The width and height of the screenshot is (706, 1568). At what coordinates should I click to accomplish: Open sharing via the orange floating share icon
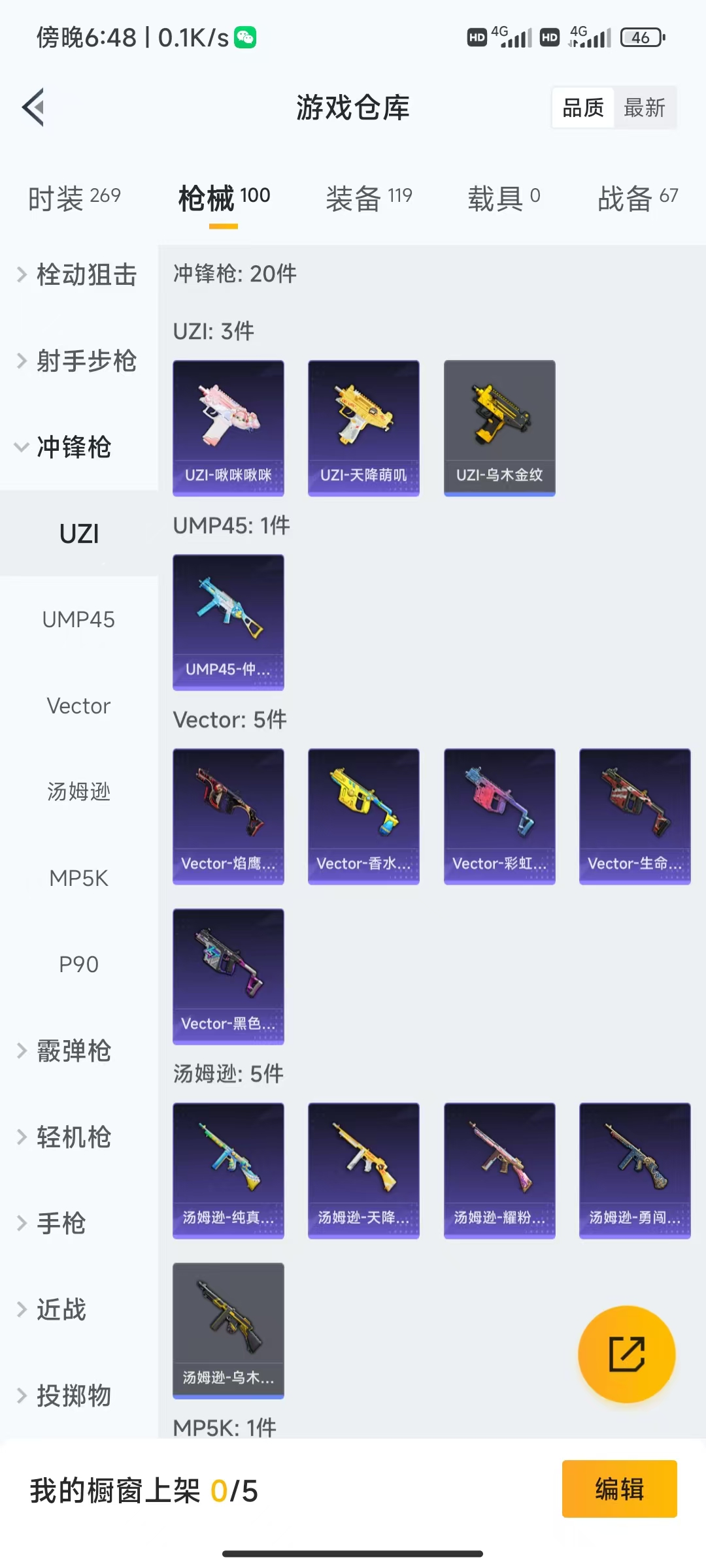click(x=626, y=1354)
